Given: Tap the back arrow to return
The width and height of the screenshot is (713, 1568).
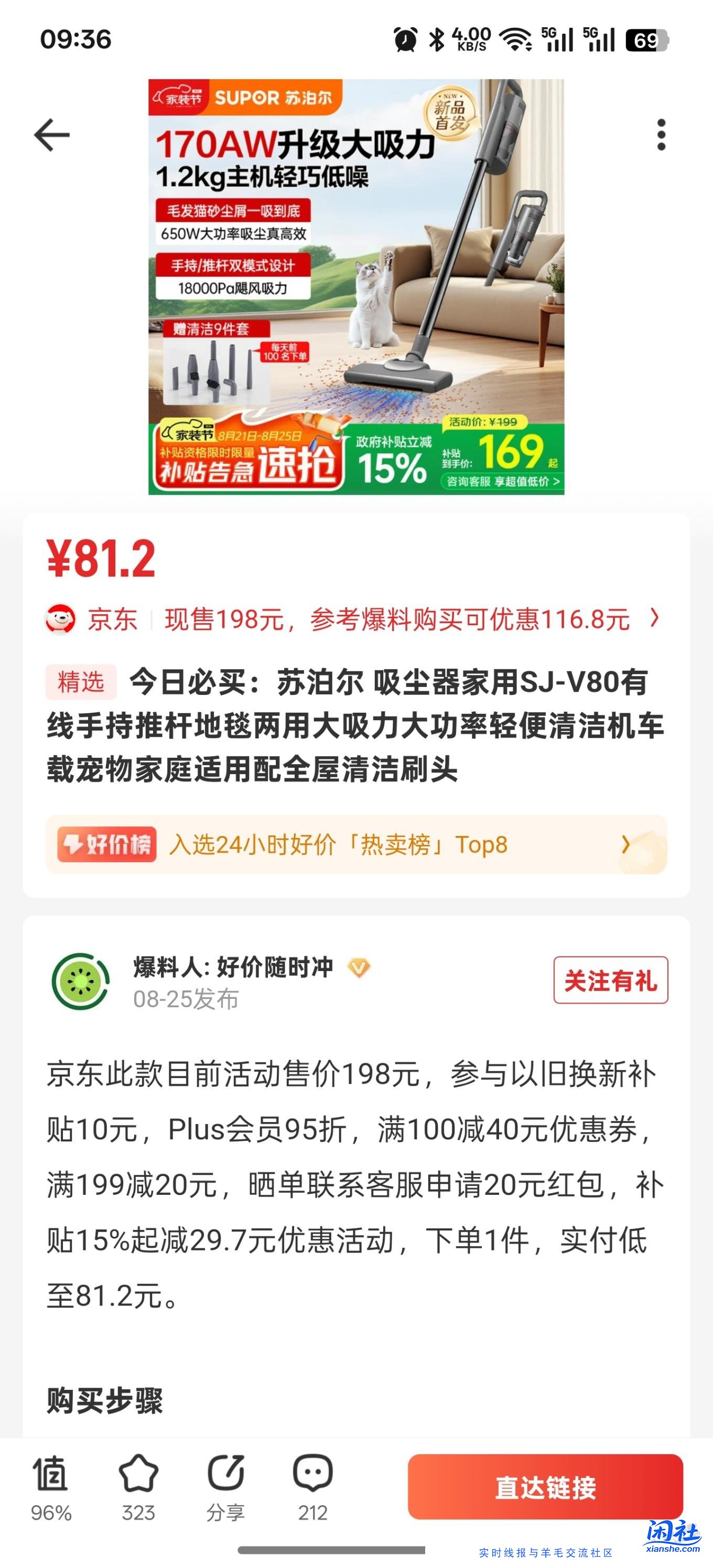Looking at the screenshot, I should tap(51, 135).
